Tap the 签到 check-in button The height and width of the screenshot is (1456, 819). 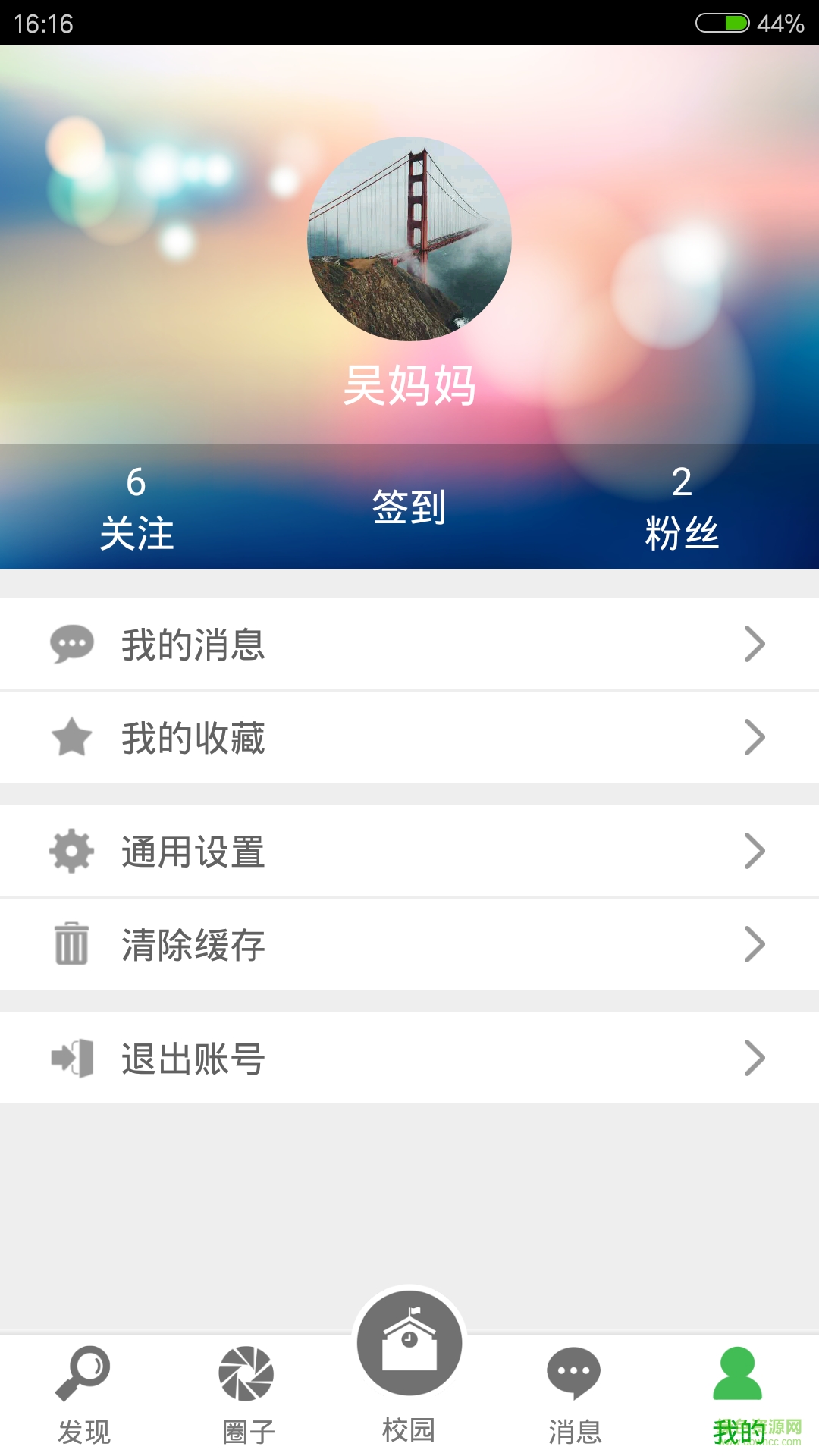click(x=409, y=507)
